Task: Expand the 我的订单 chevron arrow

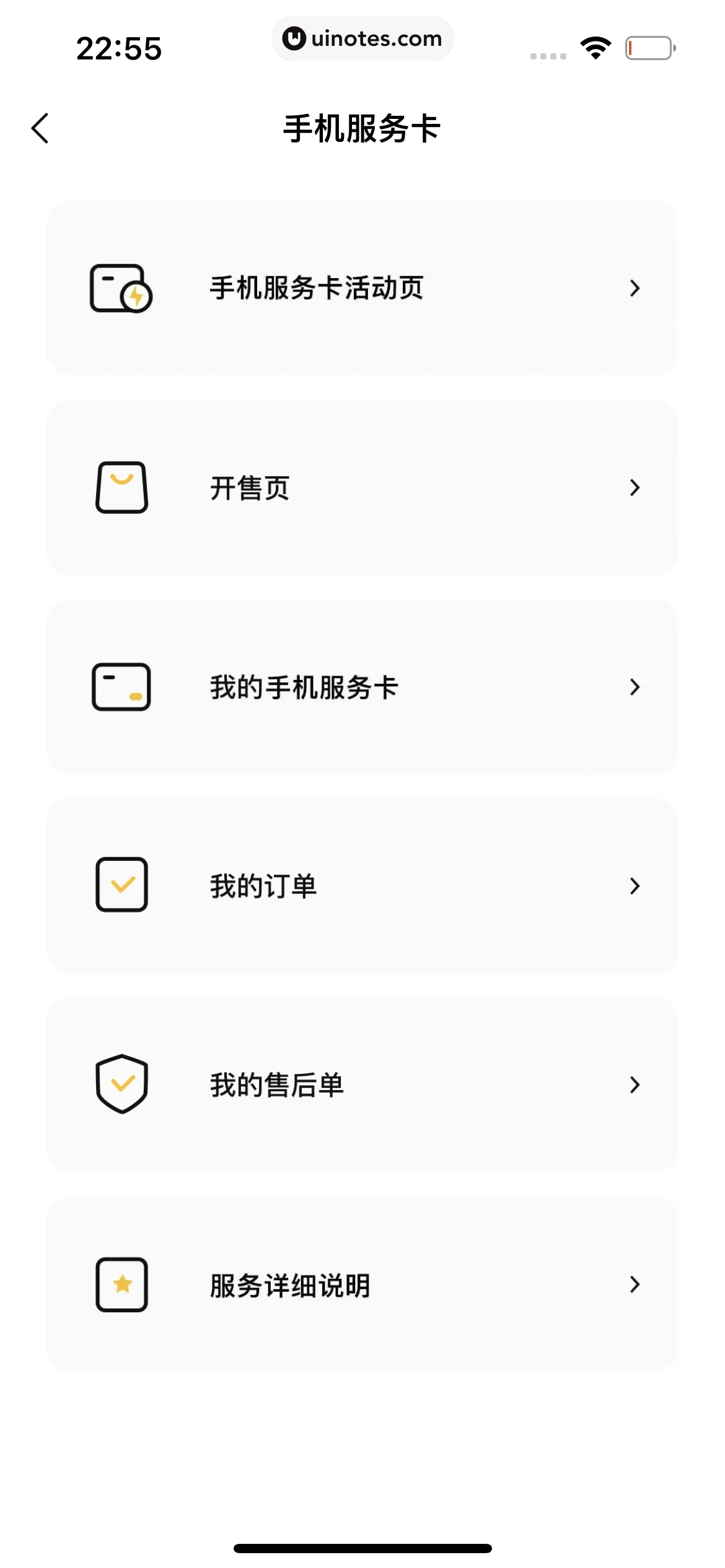Action: tap(635, 886)
